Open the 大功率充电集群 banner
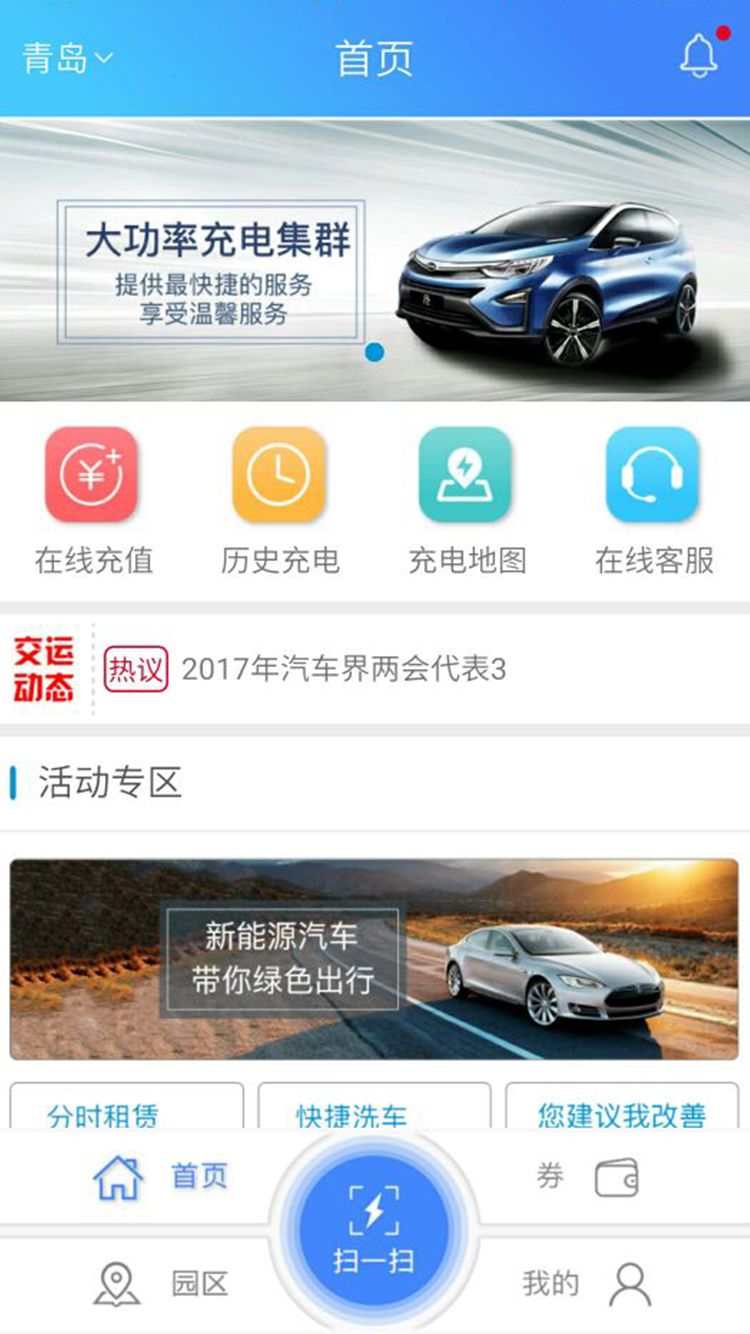Image resolution: width=750 pixels, height=1334 pixels. (374, 260)
